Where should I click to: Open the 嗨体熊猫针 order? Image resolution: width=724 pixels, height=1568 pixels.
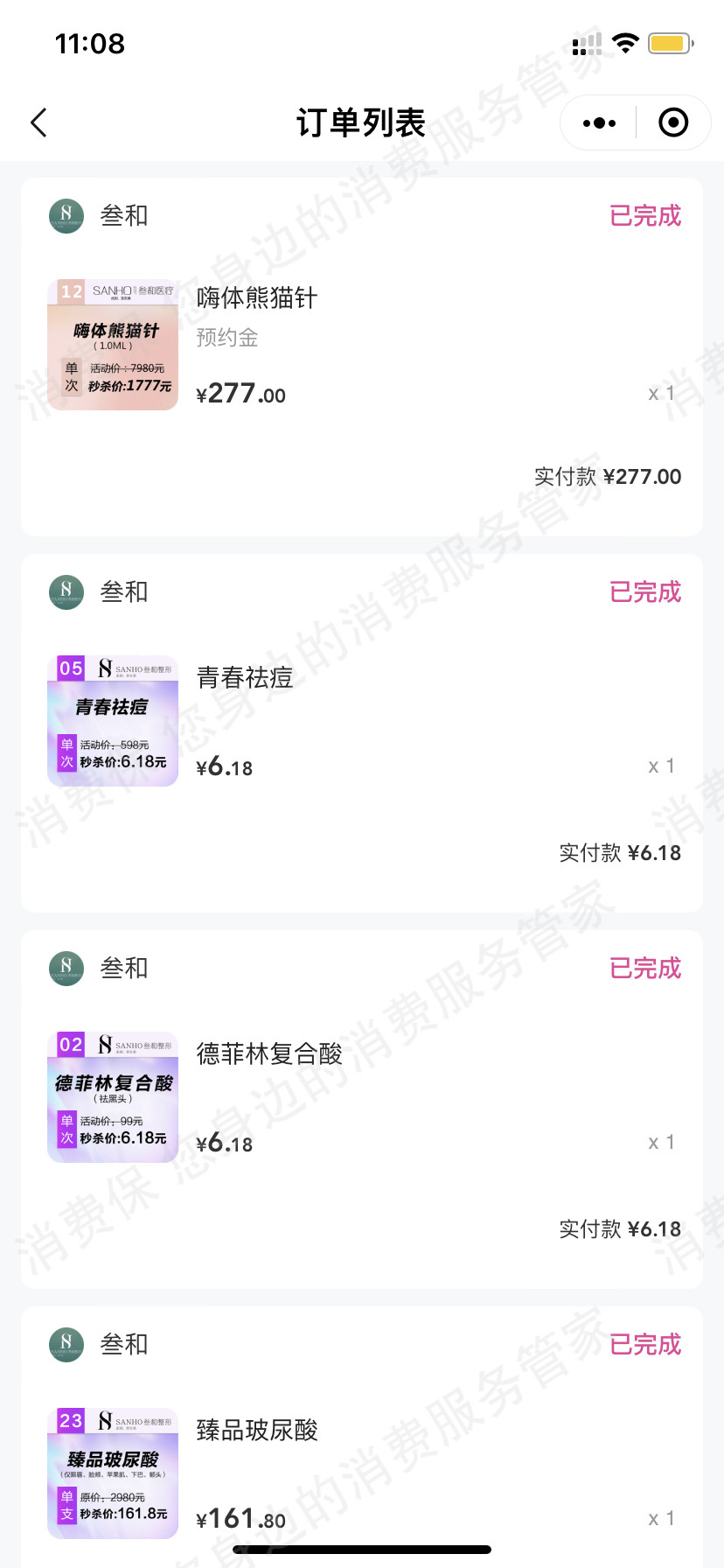point(255,298)
